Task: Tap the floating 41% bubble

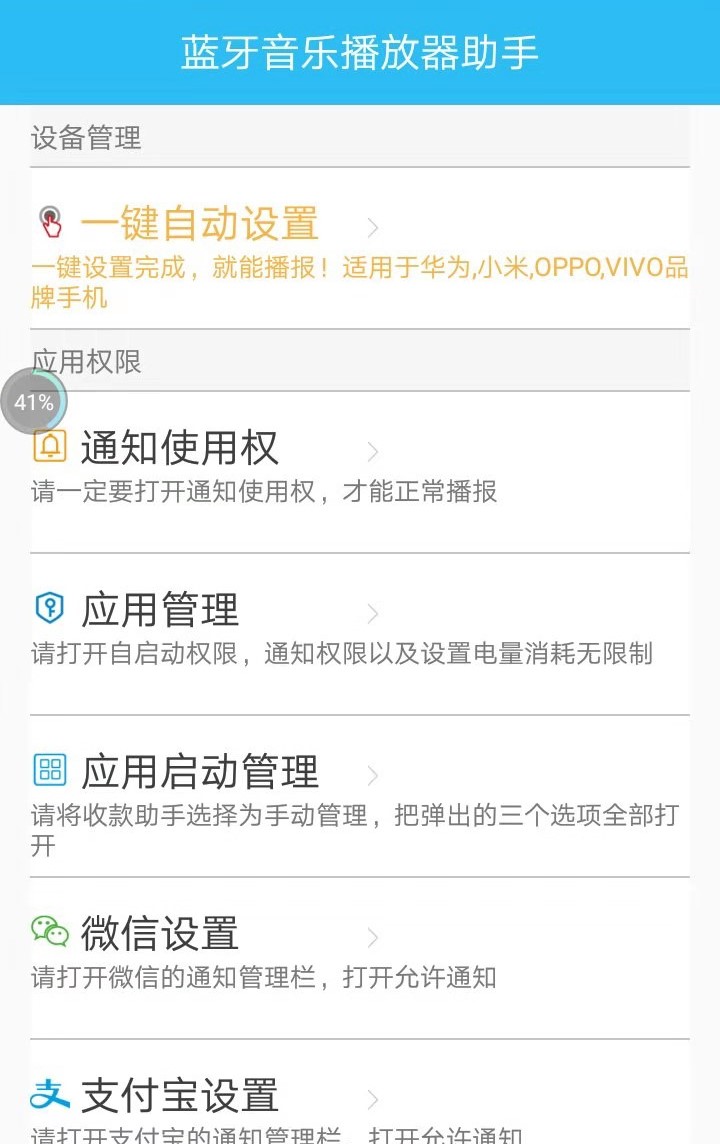Action: point(34,402)
